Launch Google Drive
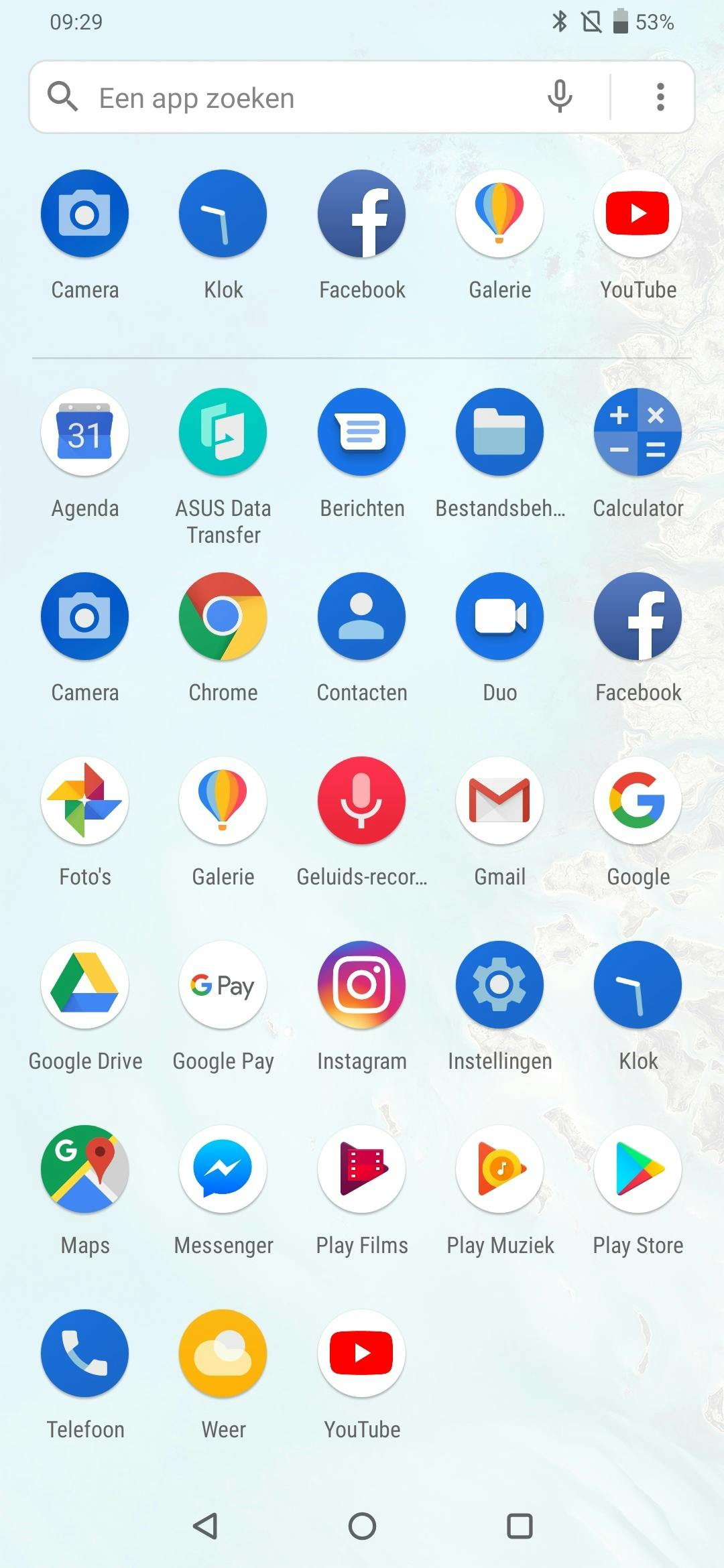Screen dimensions: 724x1568 pos(84,985)
